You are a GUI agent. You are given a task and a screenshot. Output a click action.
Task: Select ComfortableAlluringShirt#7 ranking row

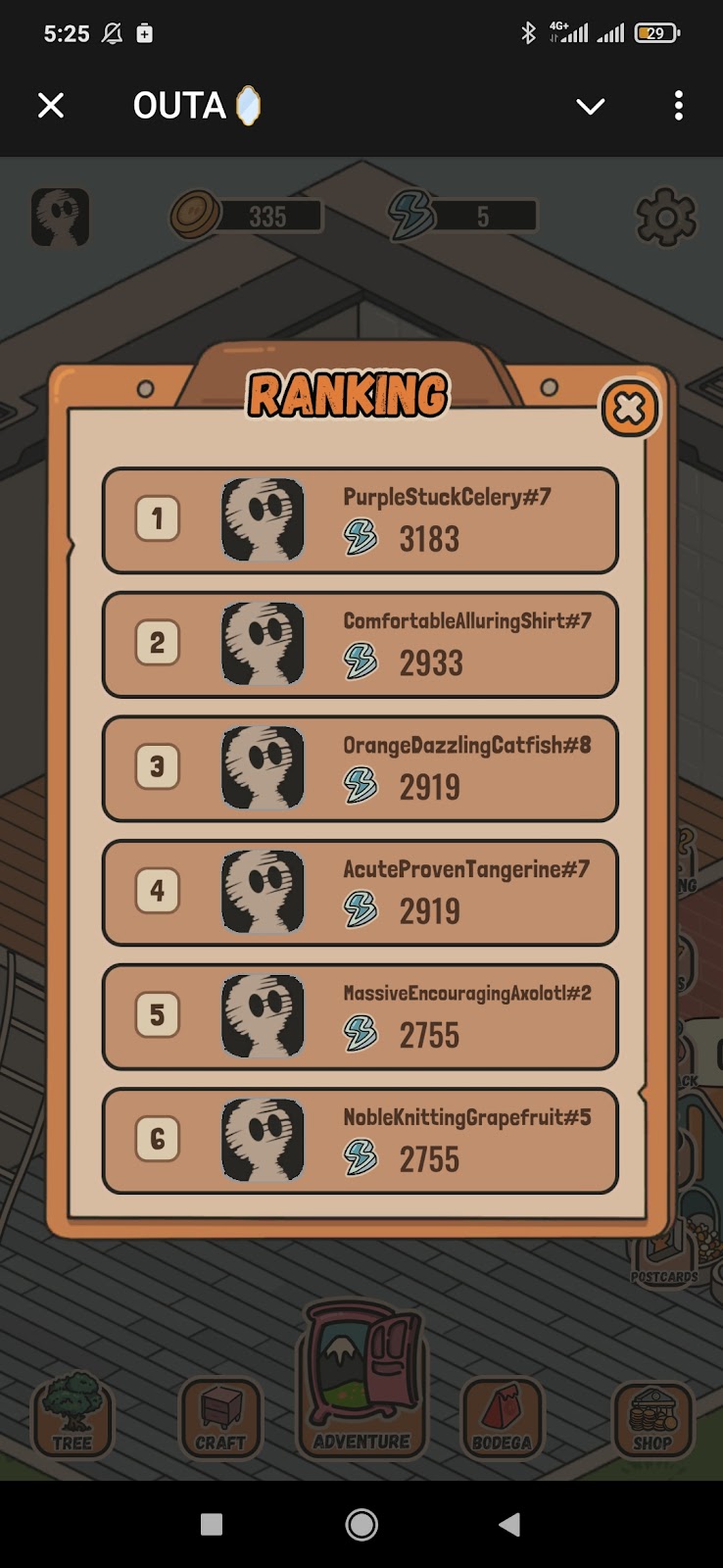pyautogui.click(x=360, y=644)
